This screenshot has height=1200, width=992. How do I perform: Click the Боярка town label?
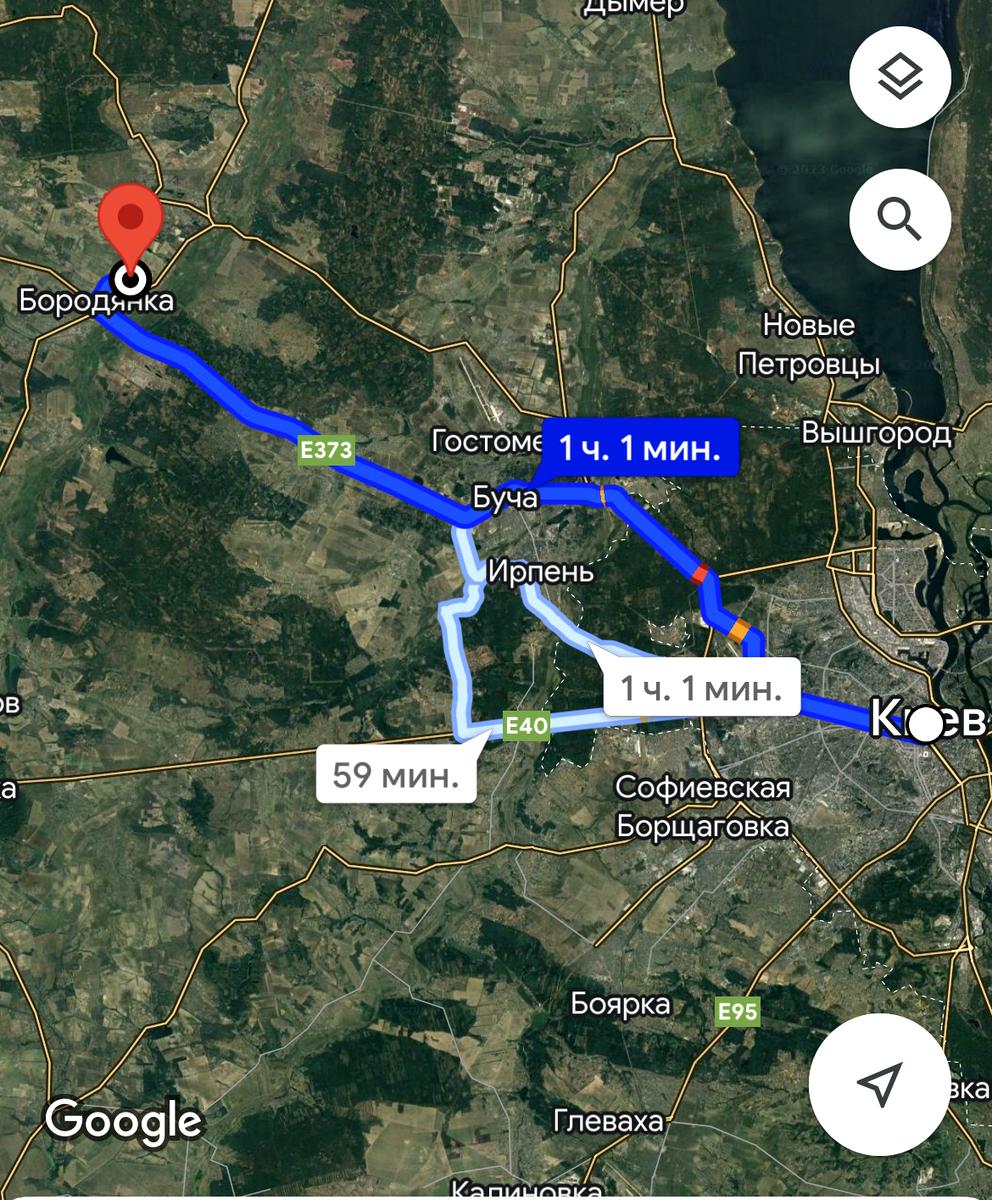[x=620, y=1005]
